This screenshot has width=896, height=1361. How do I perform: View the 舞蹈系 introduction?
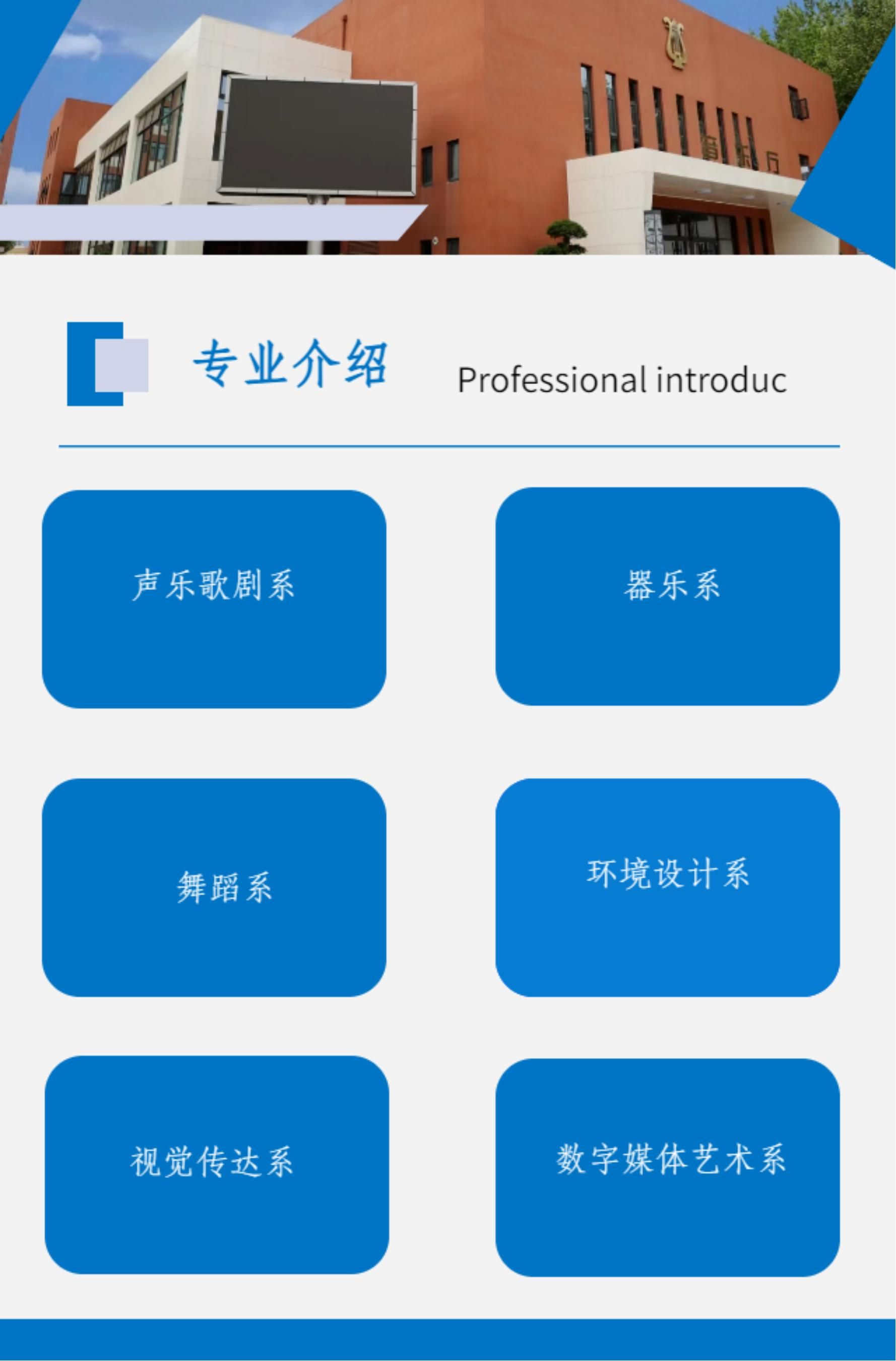pos(214,887)
